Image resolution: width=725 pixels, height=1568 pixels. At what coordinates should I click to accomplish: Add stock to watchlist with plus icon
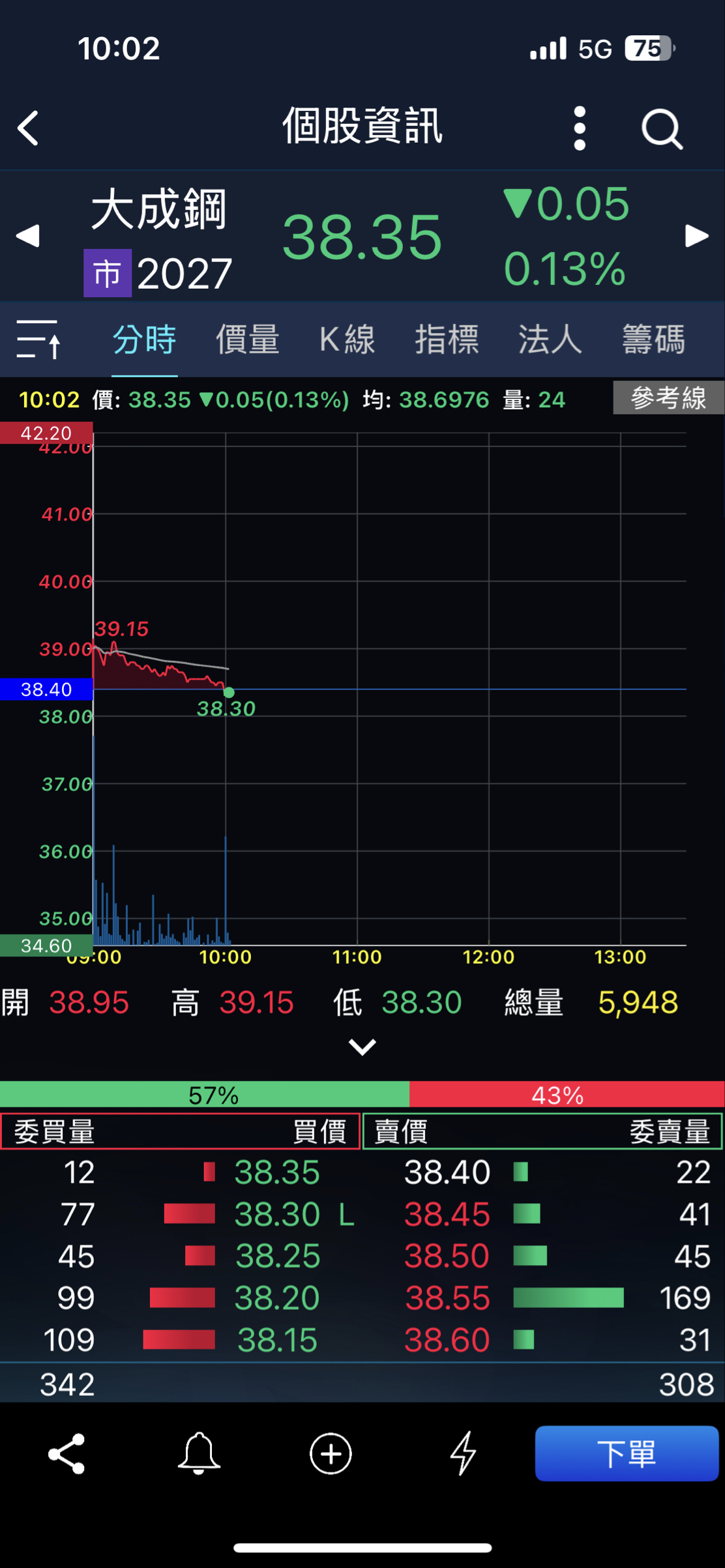[x=331, y=1453]
